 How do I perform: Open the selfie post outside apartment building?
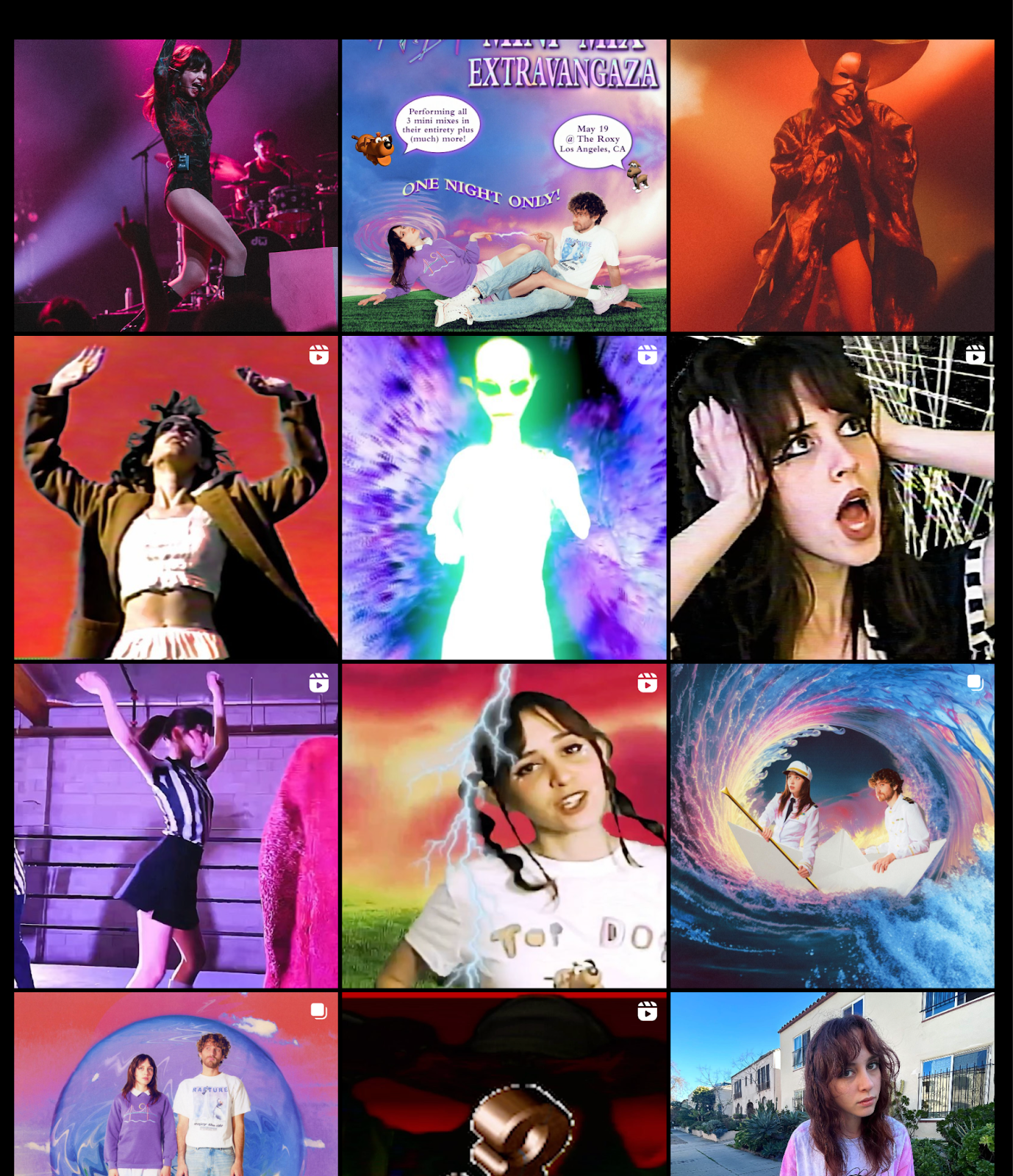click(x=832, y=1084)
